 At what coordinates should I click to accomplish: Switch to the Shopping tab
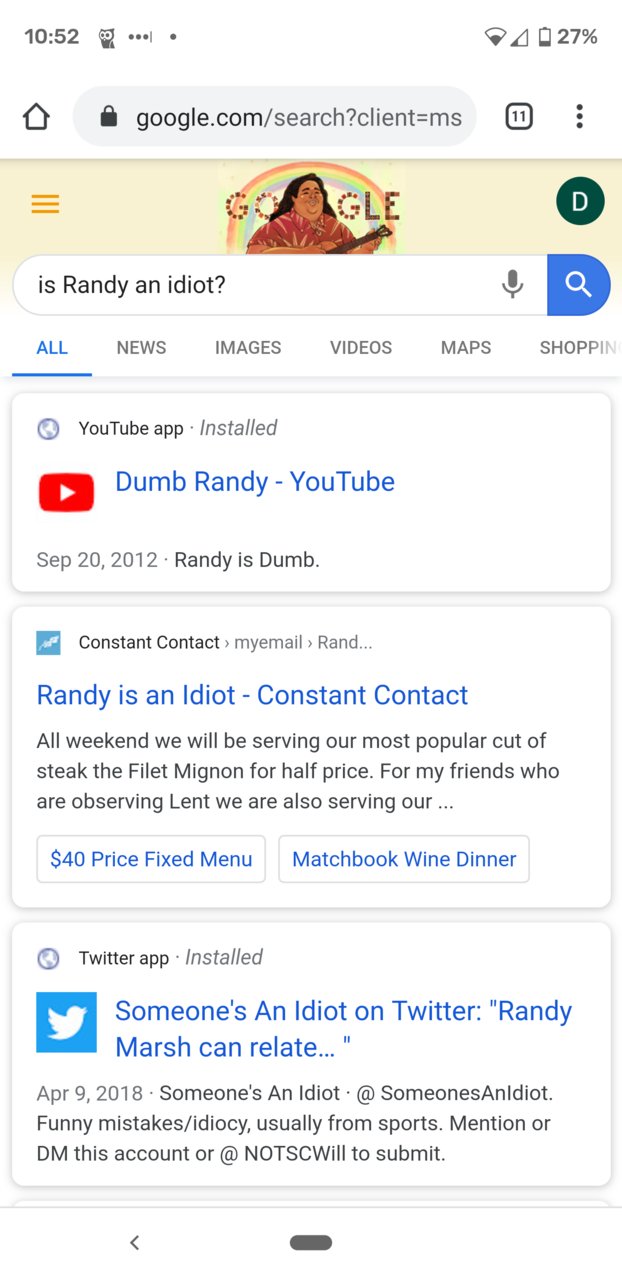click(x=578, y=348)
